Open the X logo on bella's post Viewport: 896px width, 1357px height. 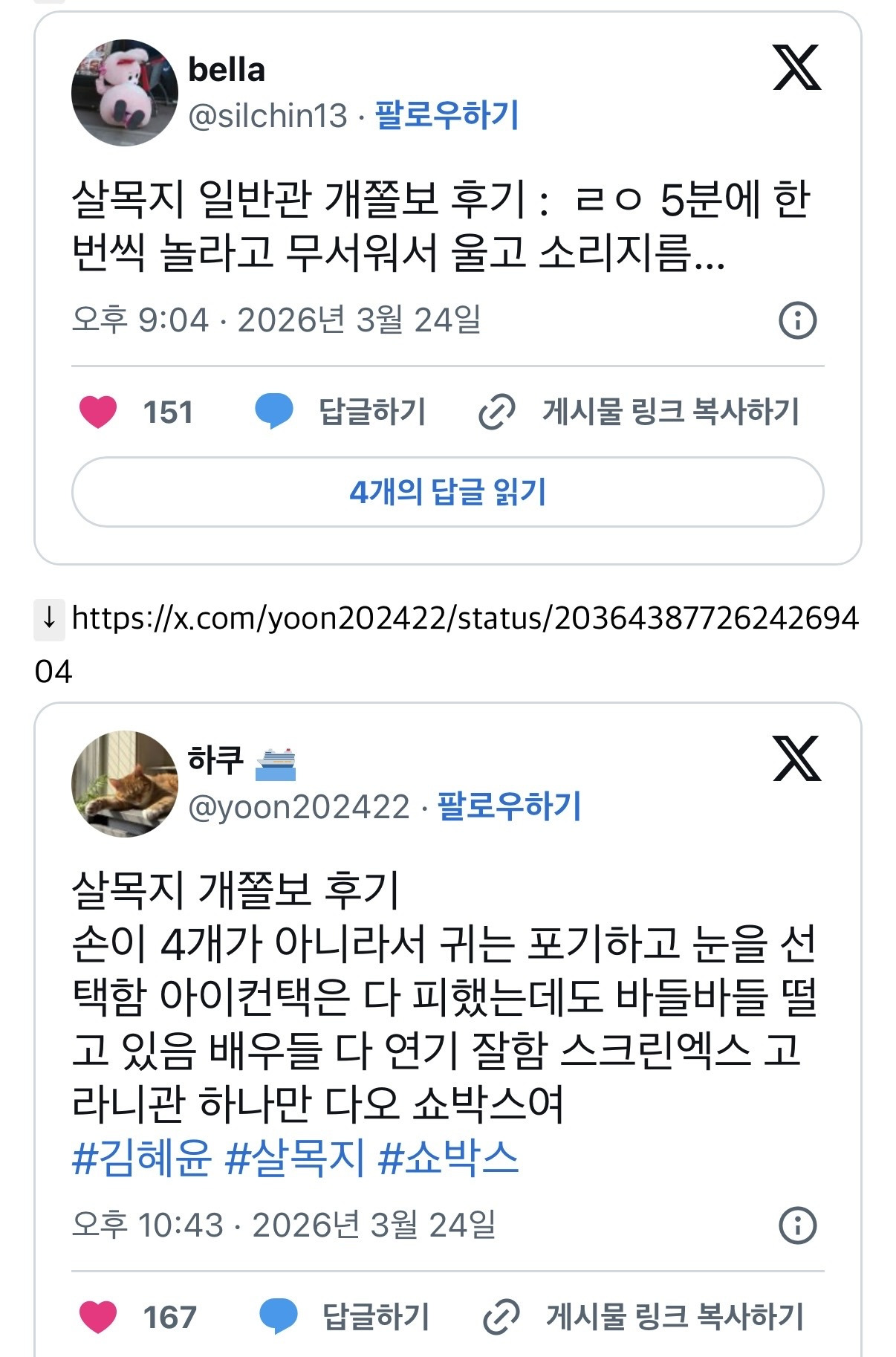[x=796, y=68]
